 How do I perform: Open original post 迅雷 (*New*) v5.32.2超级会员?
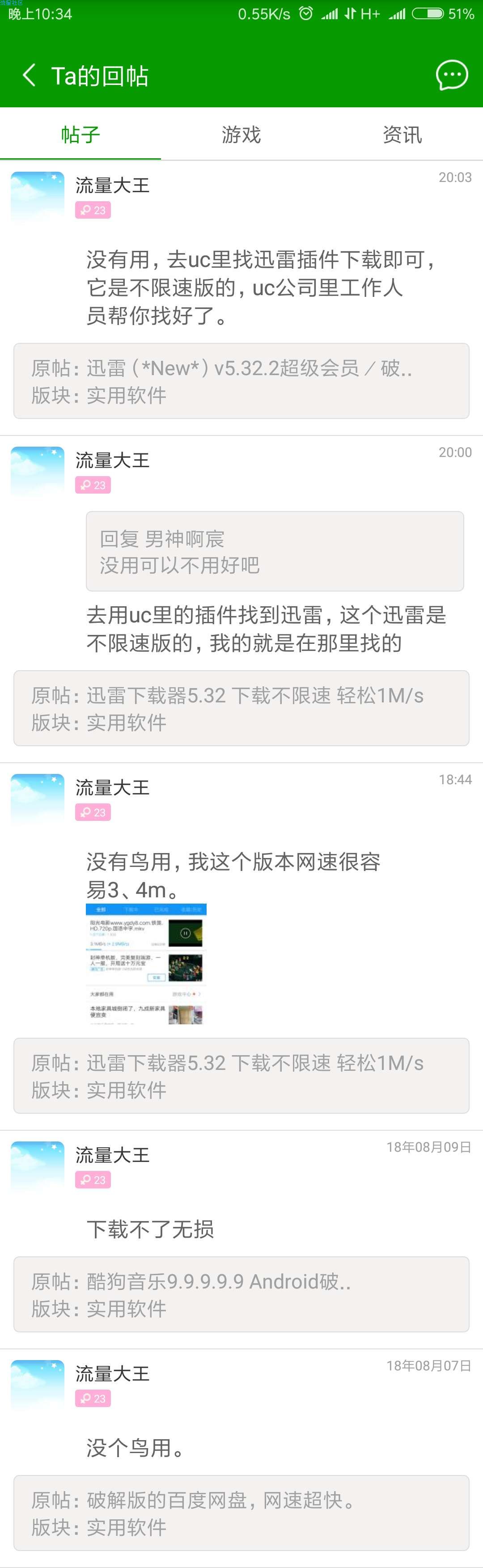click(241, 381)
